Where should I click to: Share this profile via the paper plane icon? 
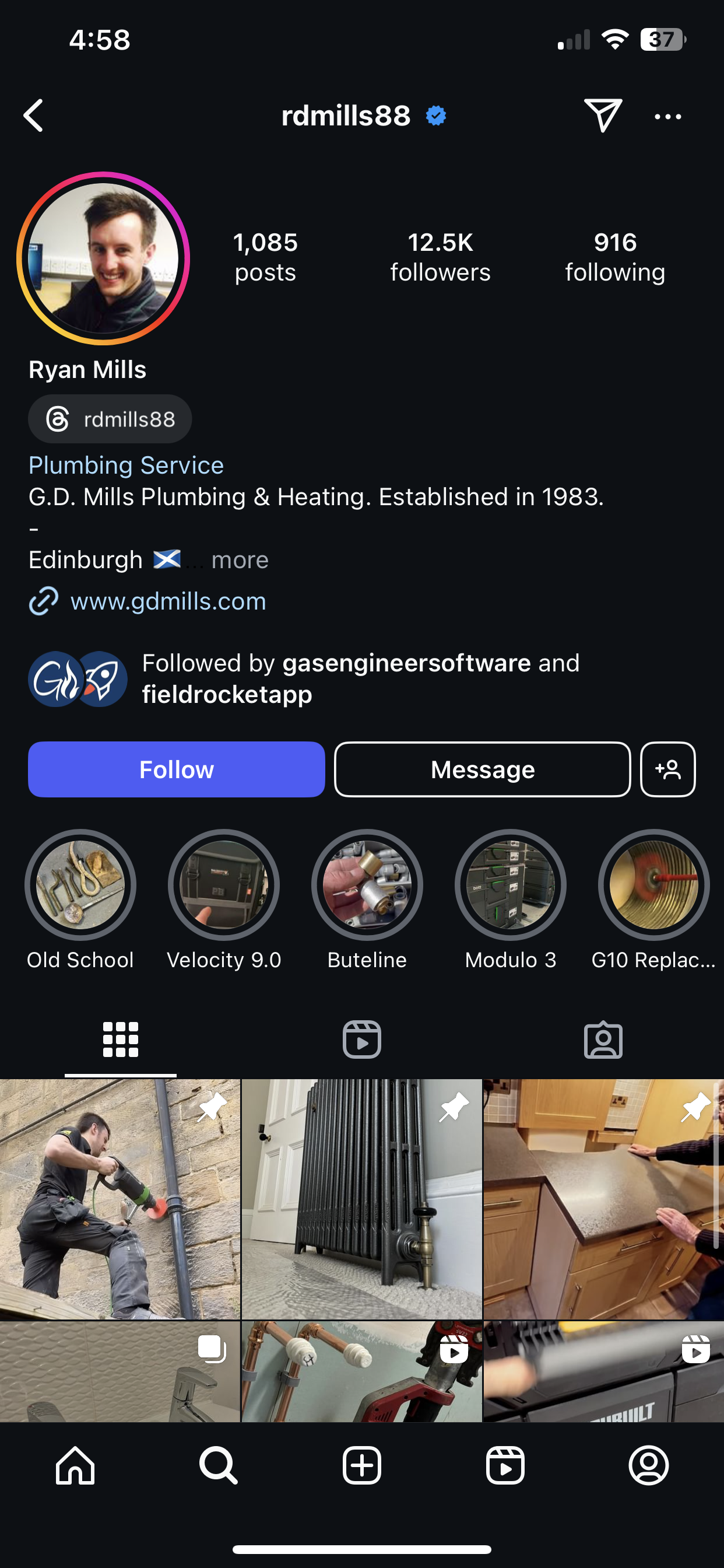coord(602,115)
